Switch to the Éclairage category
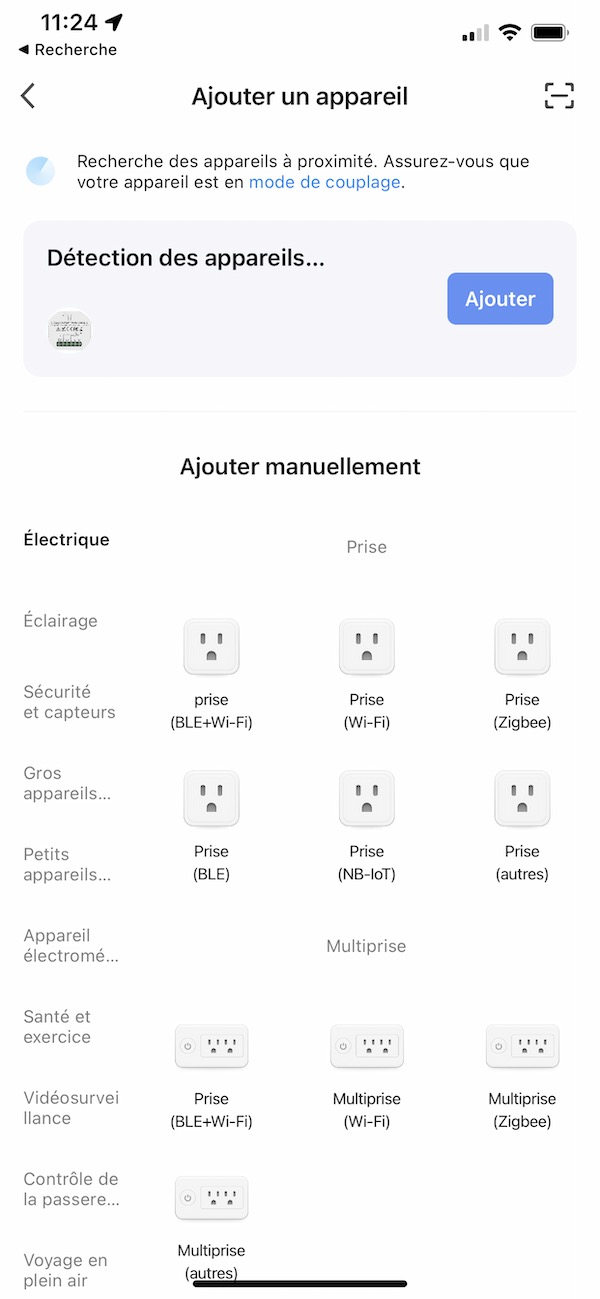The width and height of the screenshot is (600, 1299). (60, 621)
